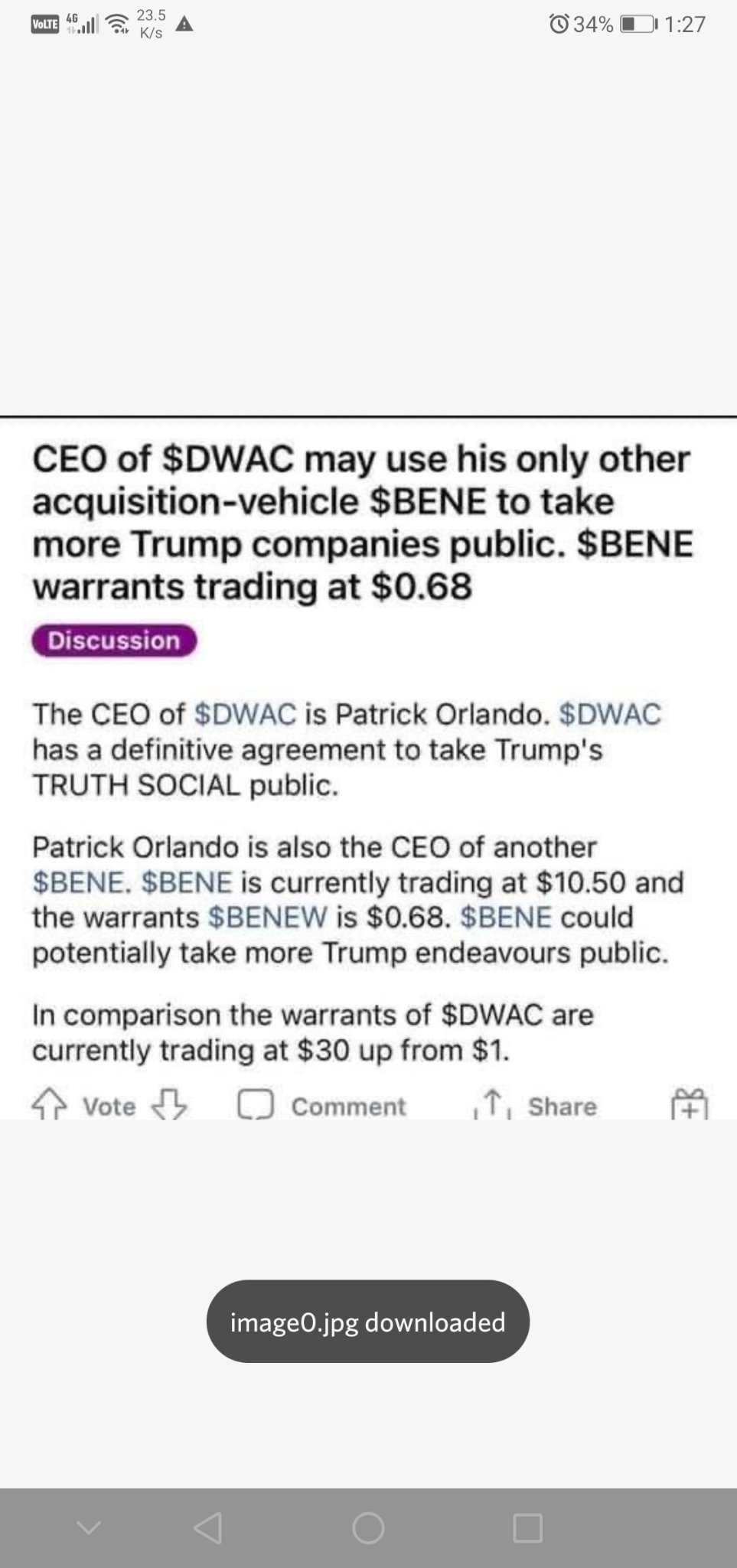Open the recent apps overview
This screenshot has height=1568, width=737.
[x=528, y=1528]
